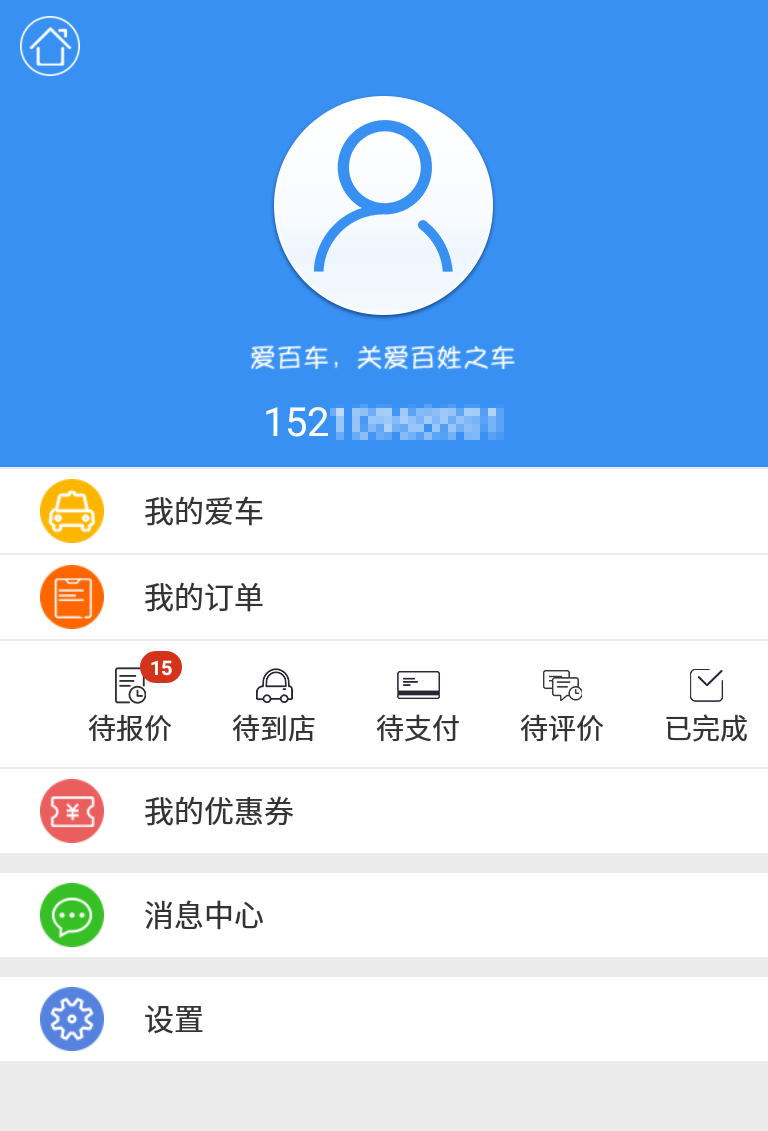View 待评价 orders
The image size is (768, 1131).
pos(562,705)
